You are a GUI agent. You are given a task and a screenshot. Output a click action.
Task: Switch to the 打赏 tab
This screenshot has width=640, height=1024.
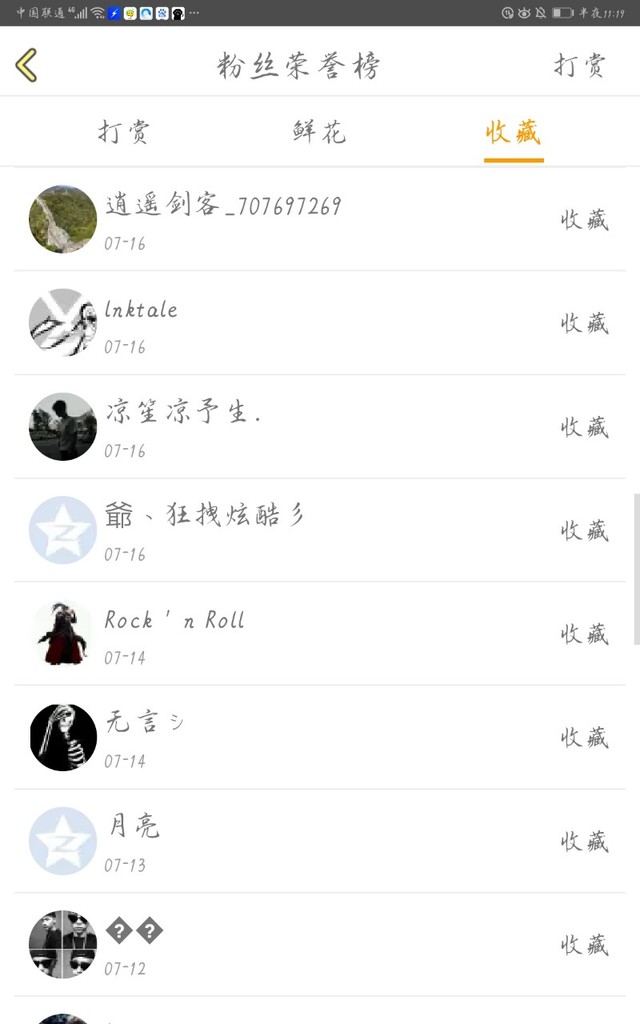(x=124, y=132)
